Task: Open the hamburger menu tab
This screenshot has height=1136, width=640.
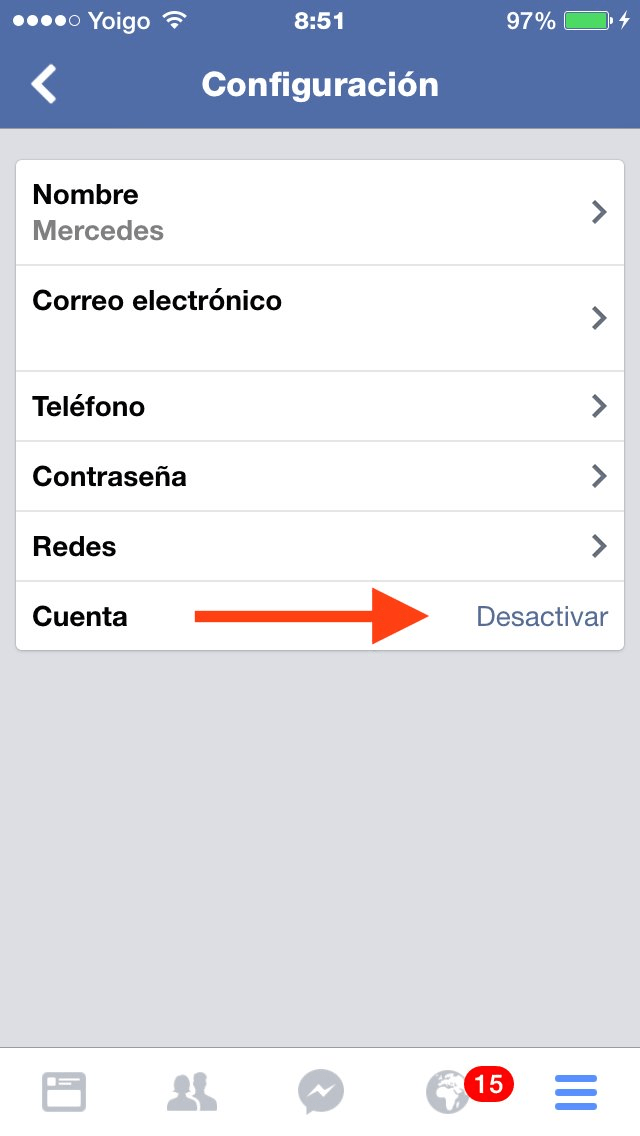Action: (576, 1092)
